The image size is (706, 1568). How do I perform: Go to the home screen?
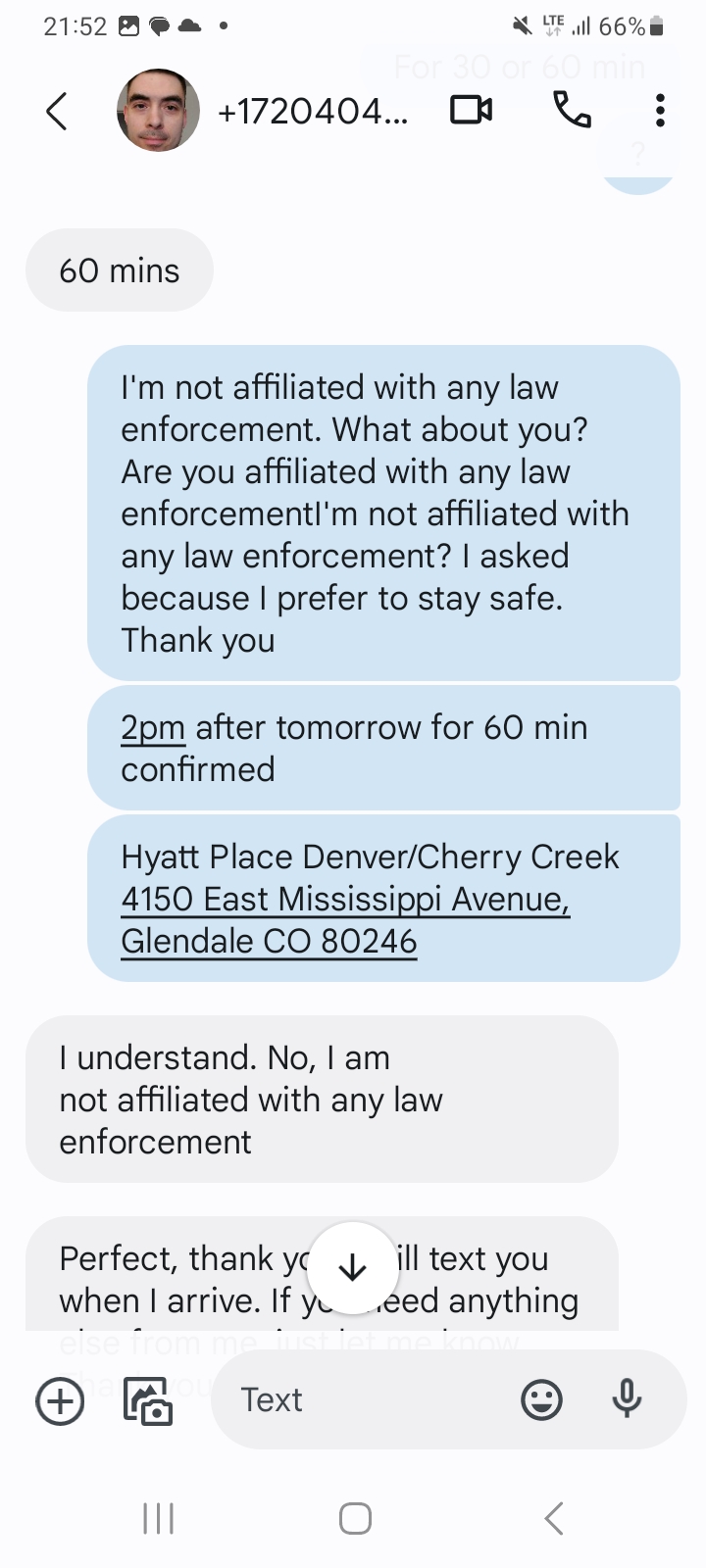[x=354, y=1518]
